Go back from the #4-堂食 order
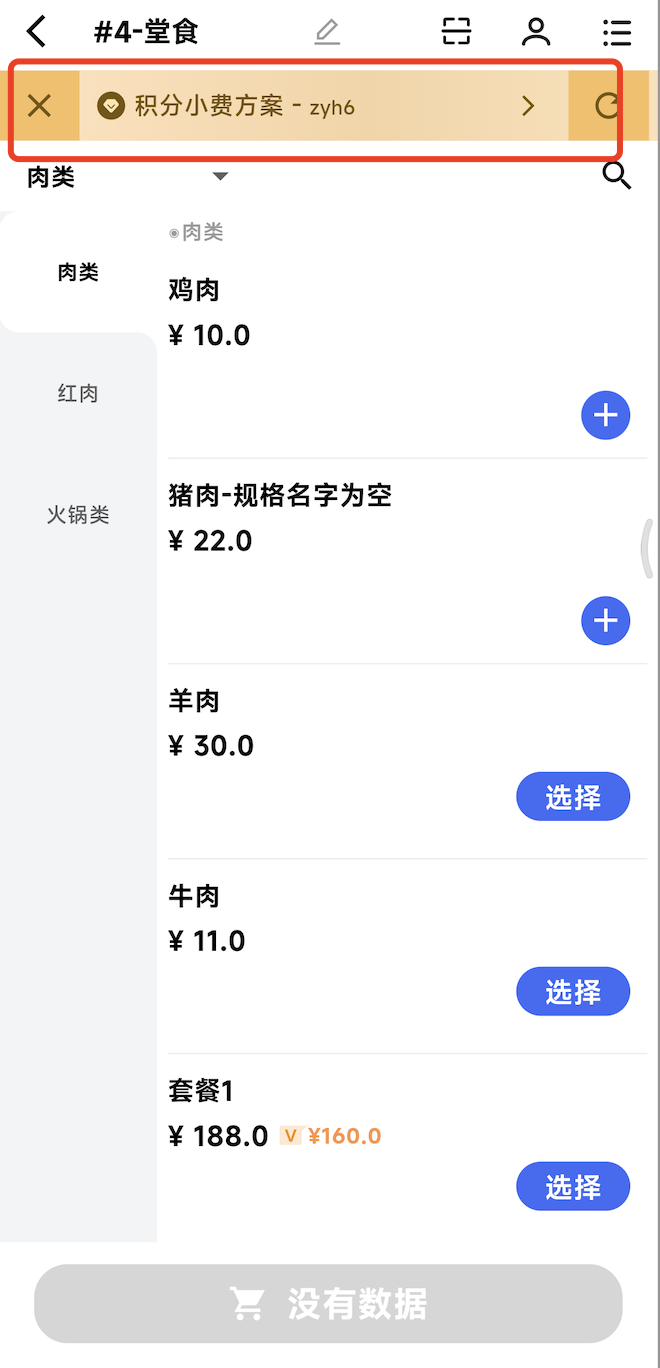 coord(37,32)
